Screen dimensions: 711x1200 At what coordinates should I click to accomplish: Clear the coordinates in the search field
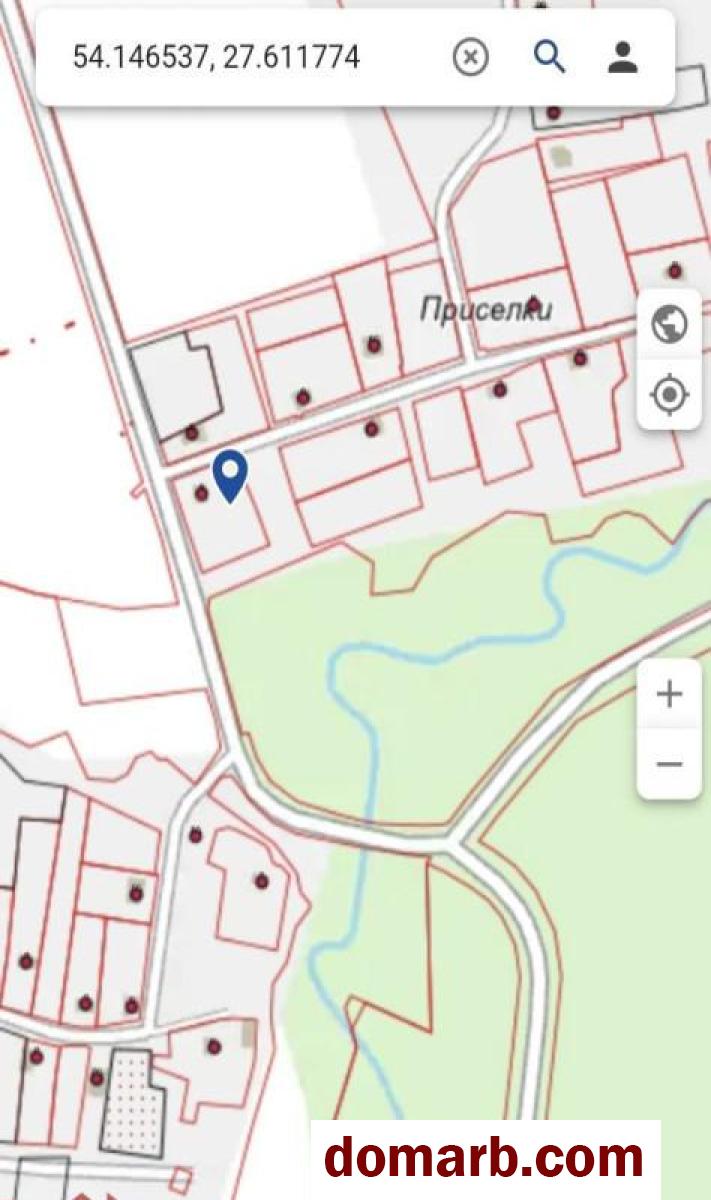click(470, 57)
